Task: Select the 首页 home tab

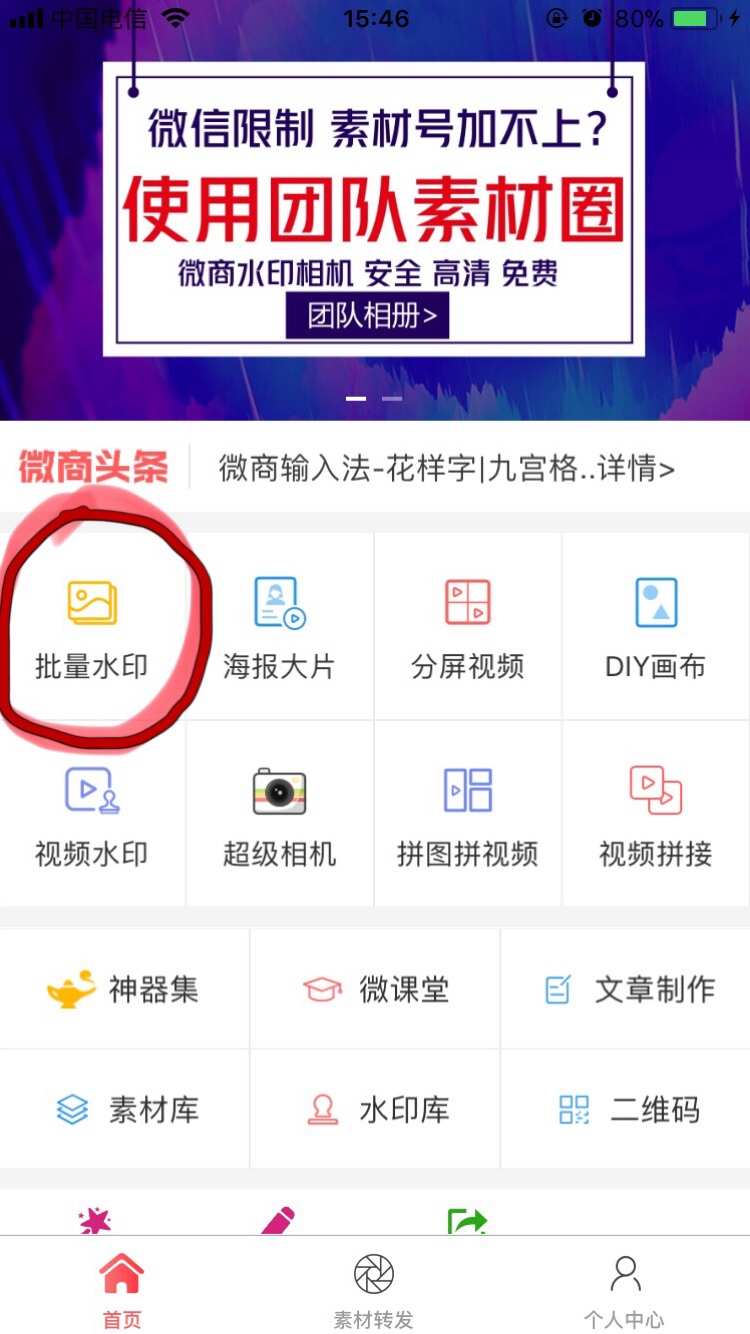Action: (122, 1290)
